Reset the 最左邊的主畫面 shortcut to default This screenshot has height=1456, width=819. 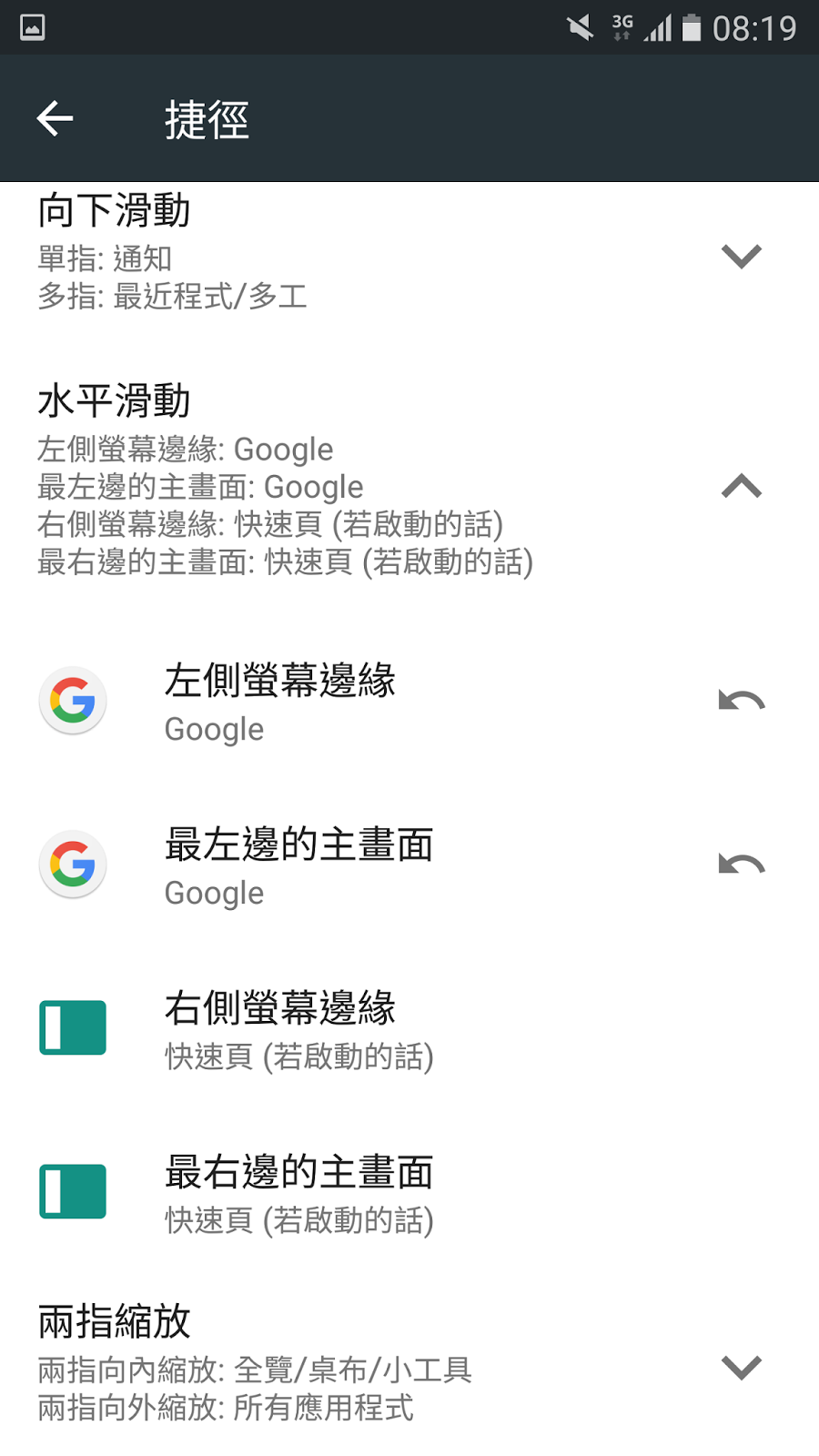click(x=741, y=864)
